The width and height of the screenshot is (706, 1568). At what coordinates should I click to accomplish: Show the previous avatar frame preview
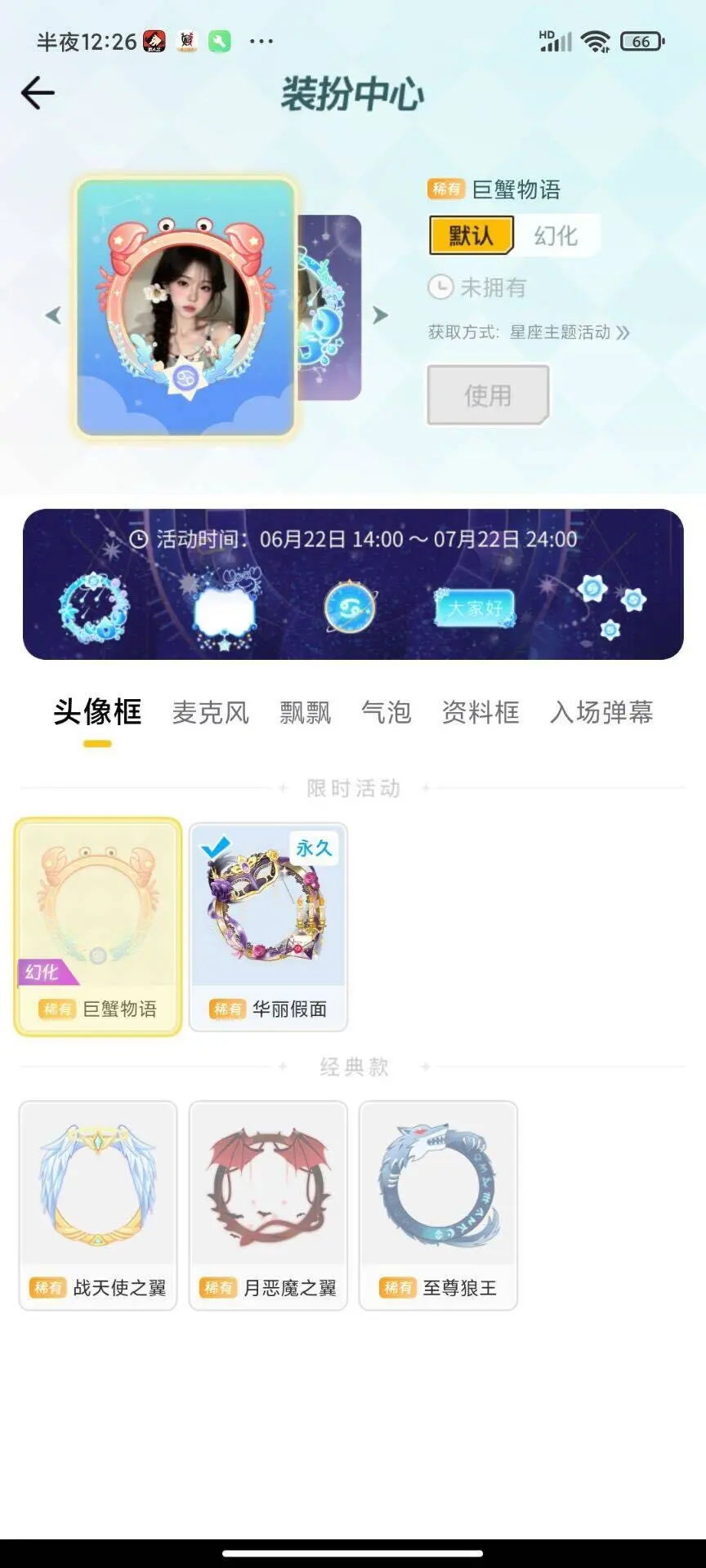pyautogui.click(x=54, y=314)
